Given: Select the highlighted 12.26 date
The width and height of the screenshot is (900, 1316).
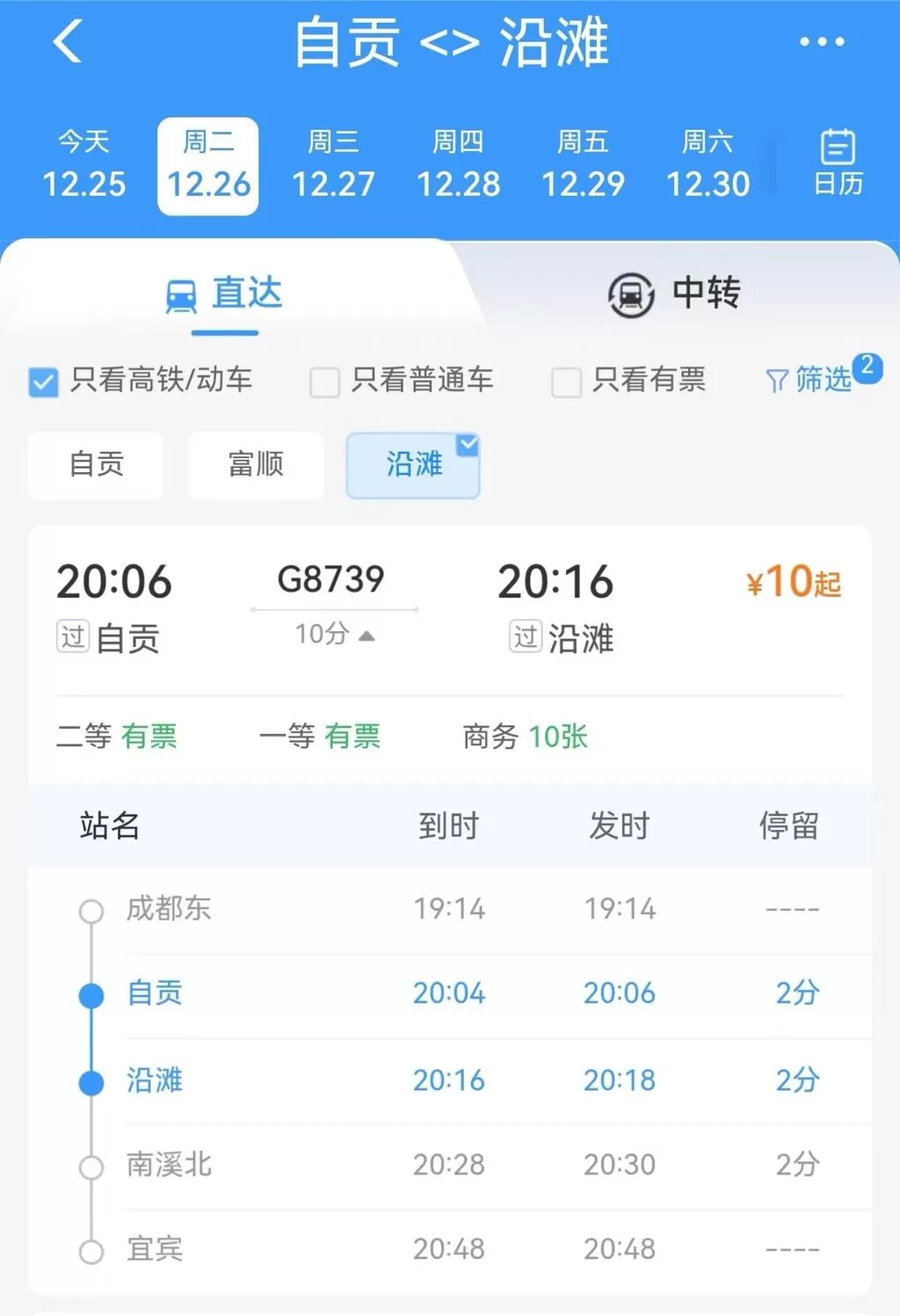Looking at the screenshot, I should [x=206, y=164].
